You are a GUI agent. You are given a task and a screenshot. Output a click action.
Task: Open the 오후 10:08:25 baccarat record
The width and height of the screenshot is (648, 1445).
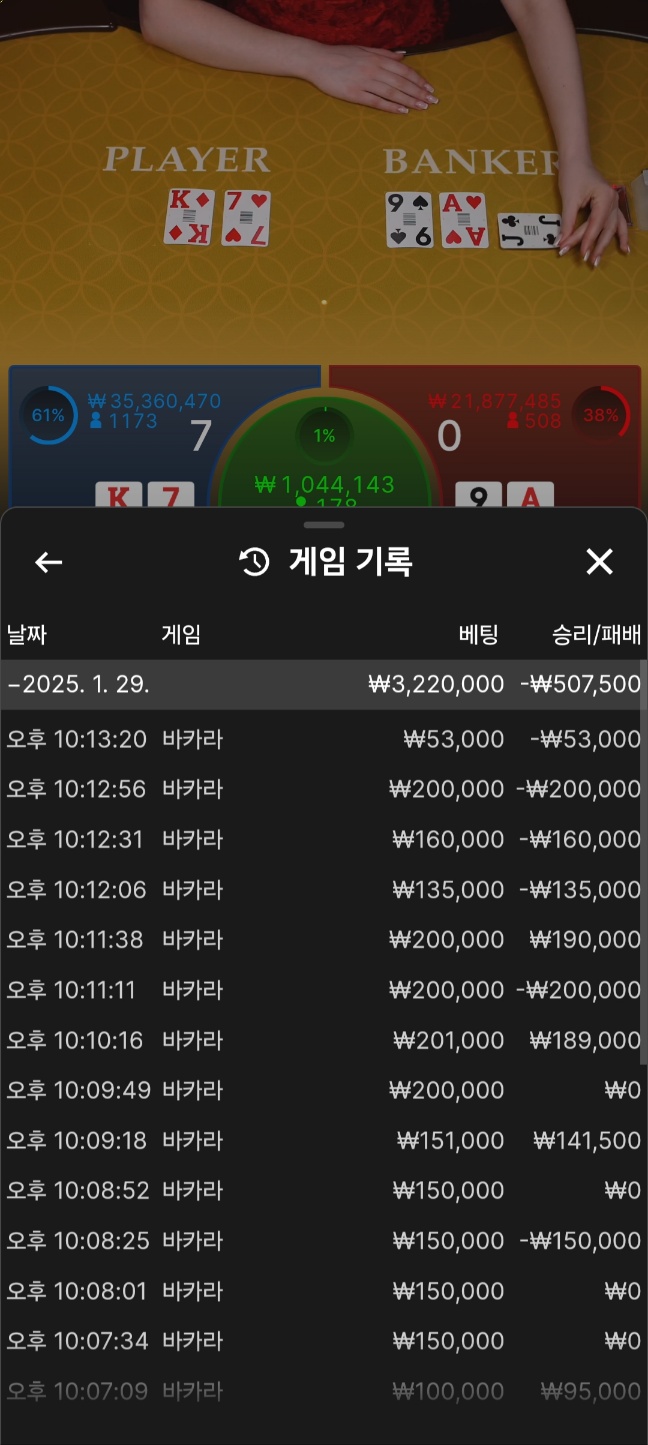click(x=320, y=1240)
